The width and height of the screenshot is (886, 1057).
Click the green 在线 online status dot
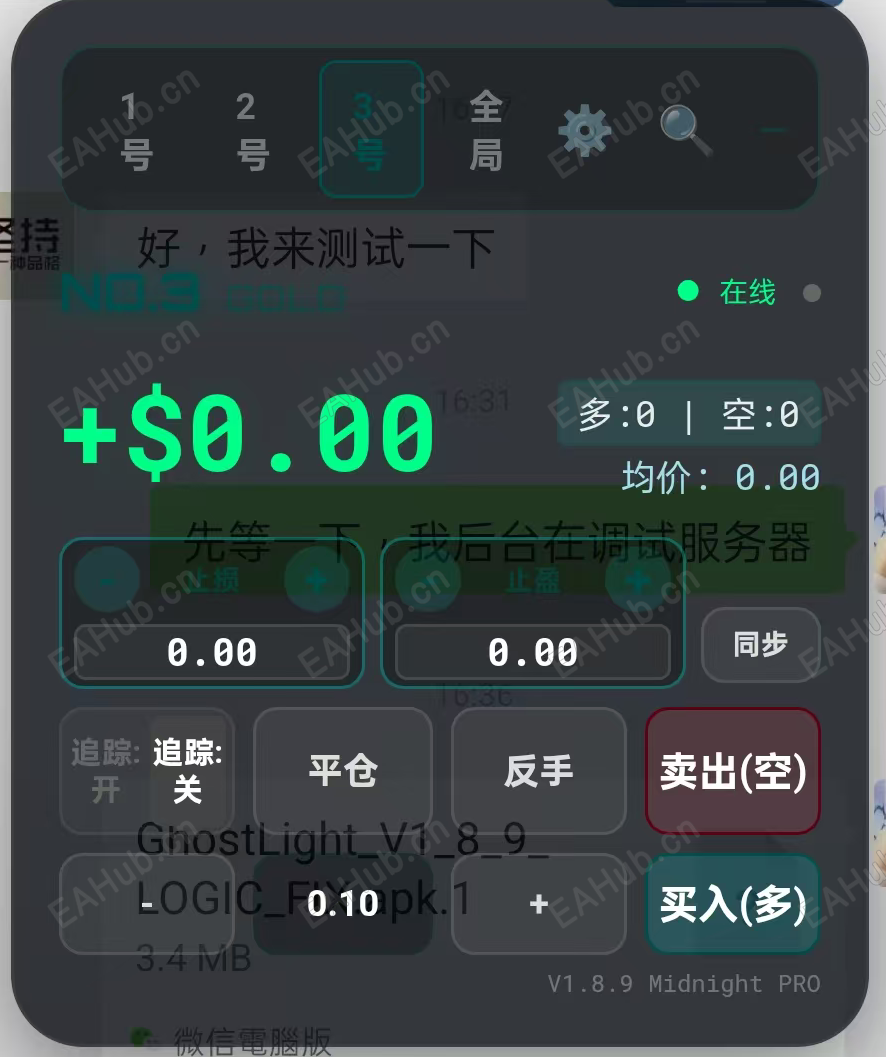[686, 292]
